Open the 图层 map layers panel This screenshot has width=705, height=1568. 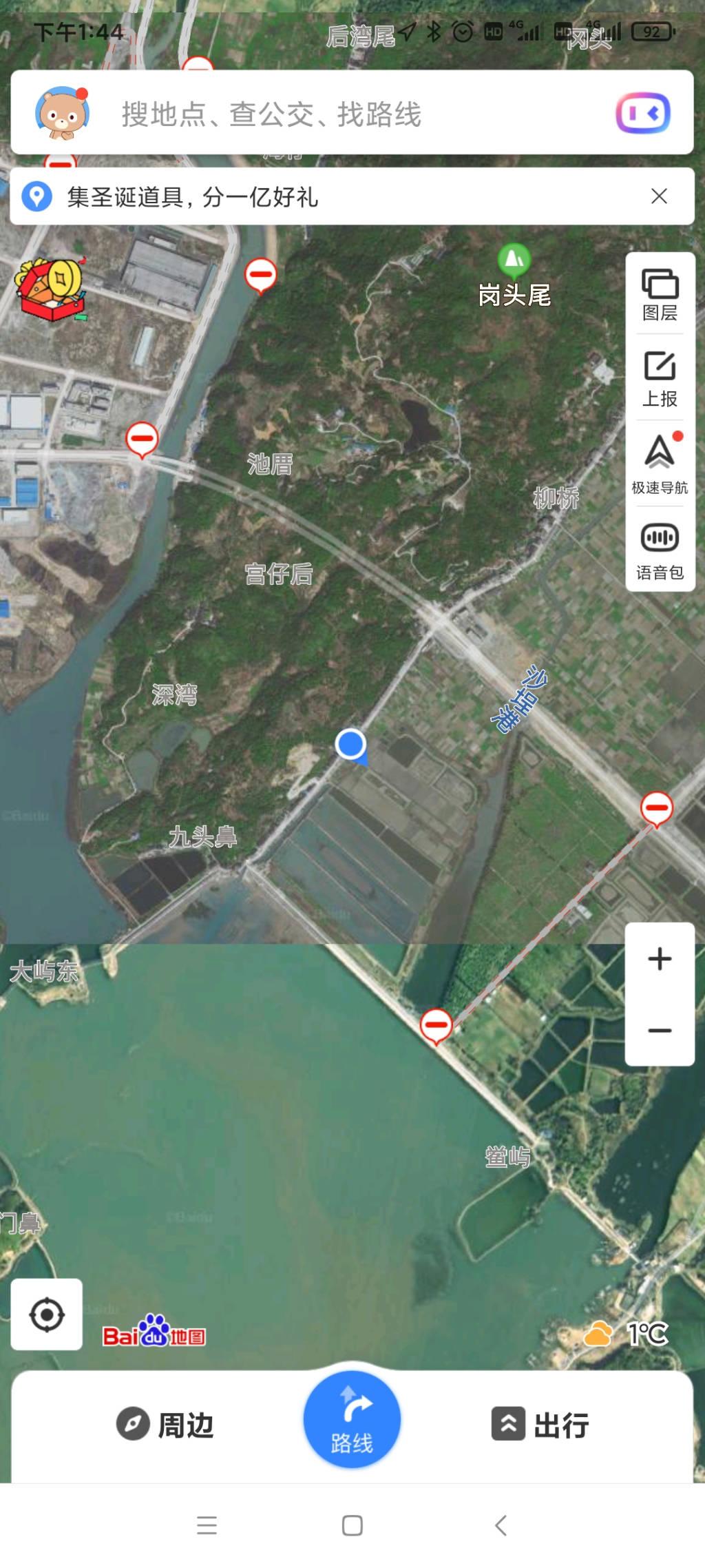[x=660, y=295]
